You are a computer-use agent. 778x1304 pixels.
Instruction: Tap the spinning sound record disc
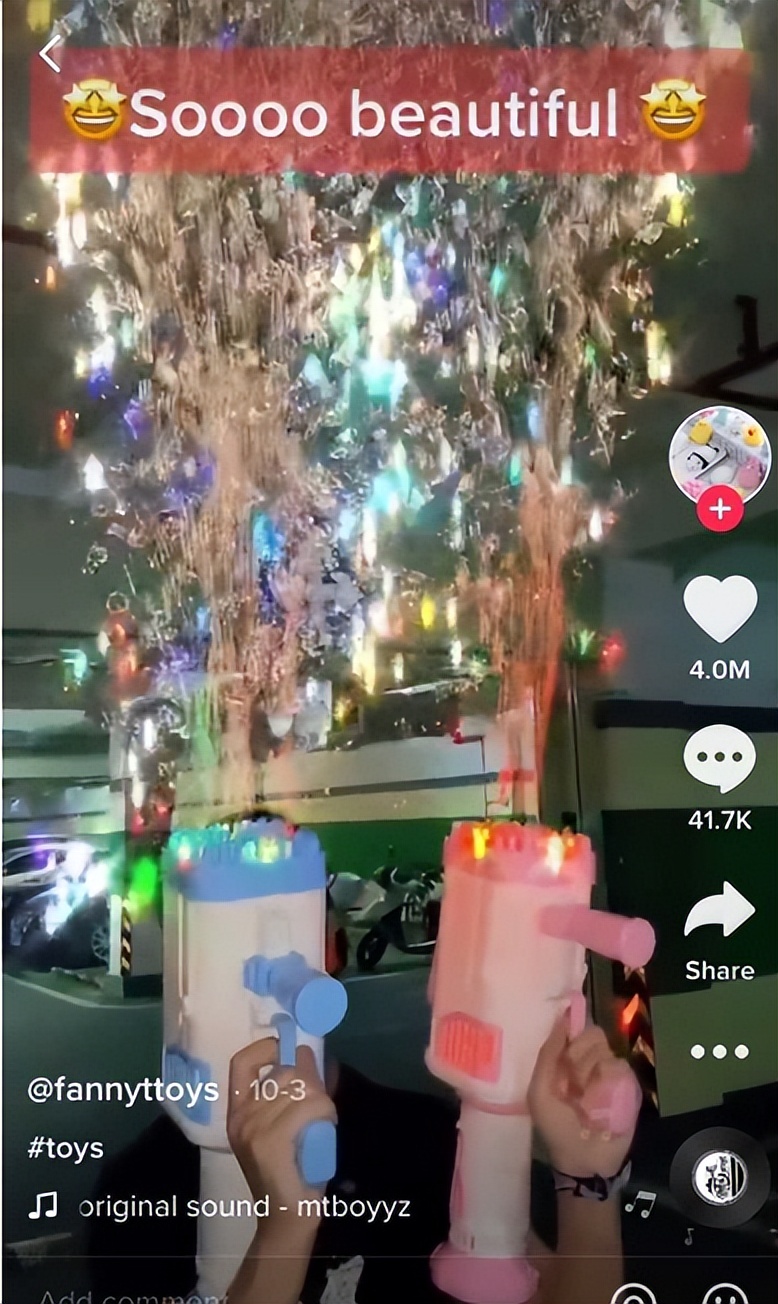pyautogui.click(x=717, y=1176)
